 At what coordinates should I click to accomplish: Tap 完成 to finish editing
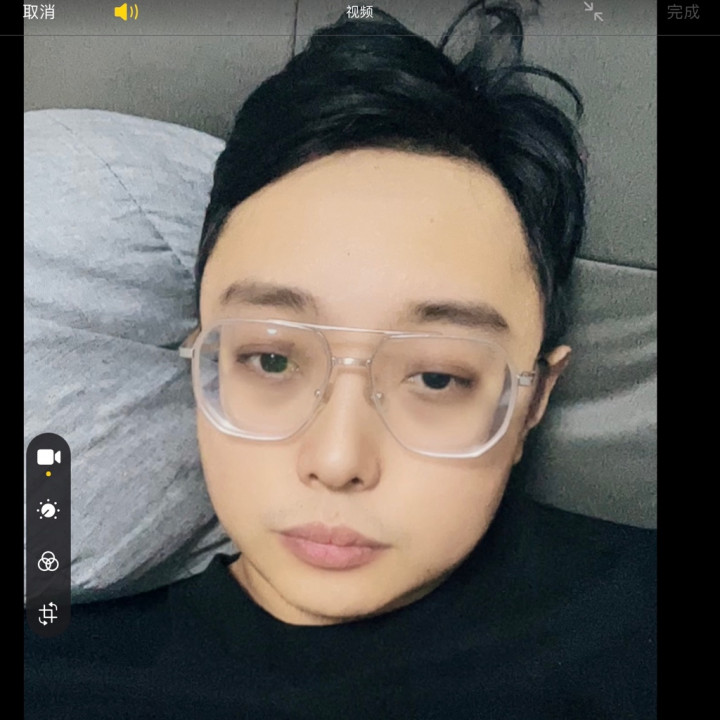(x=683, y=12)
